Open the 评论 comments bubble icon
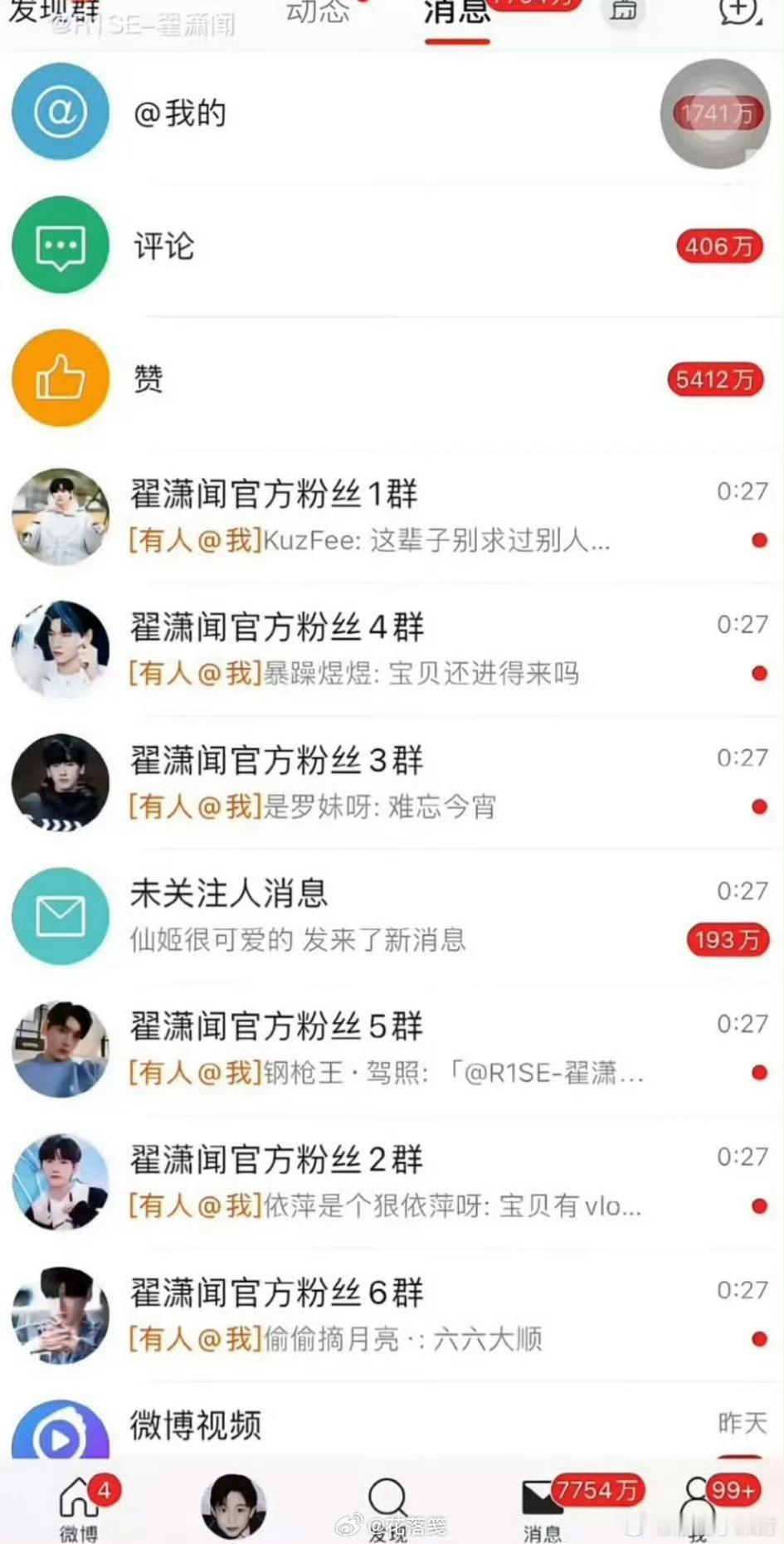This screenshot has height=1544, width=784. [x=60, y=245]
